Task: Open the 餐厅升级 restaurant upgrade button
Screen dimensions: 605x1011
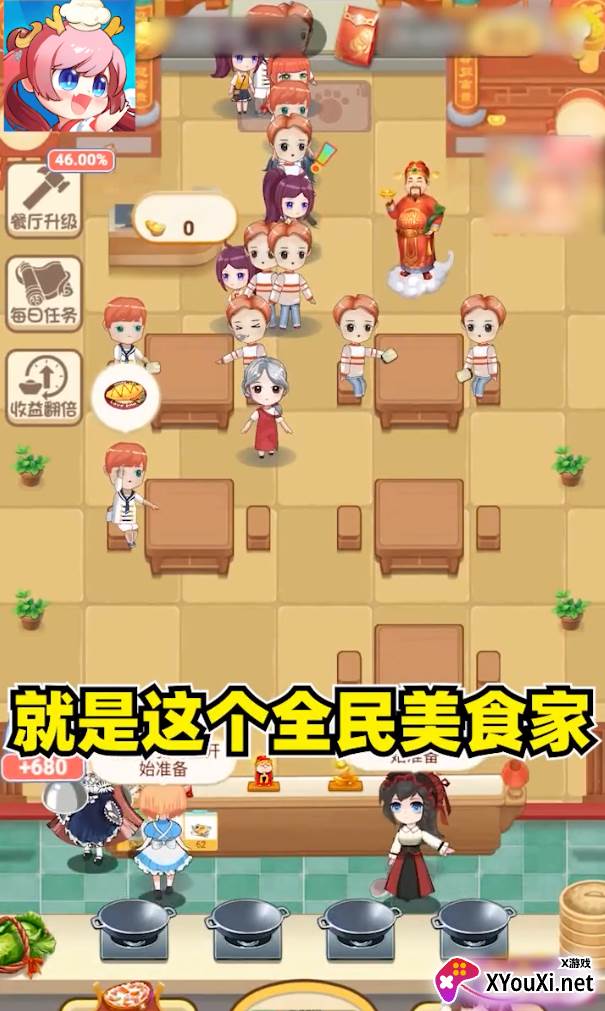Action: pos(44,200)
